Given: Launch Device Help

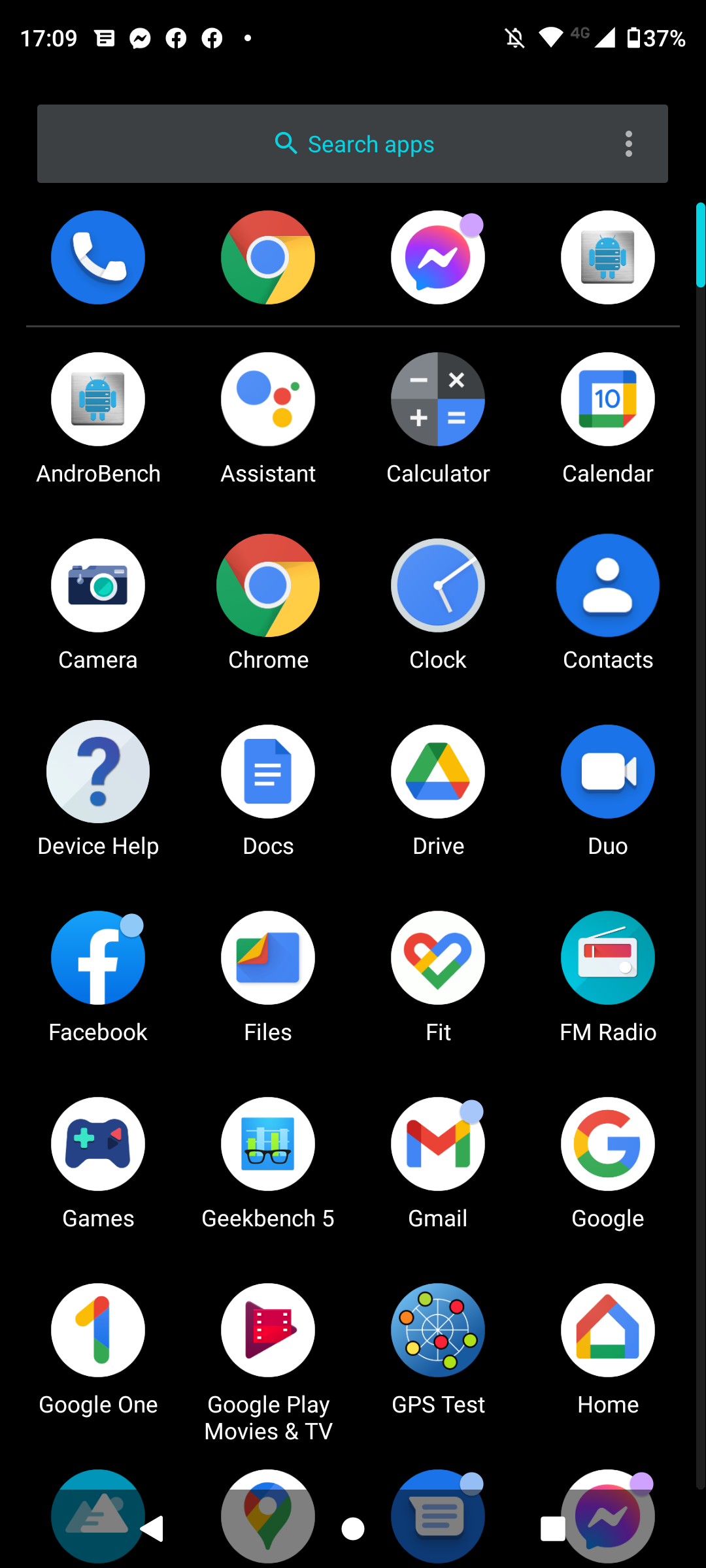Looking at the screenshot, I should [98, 772].
